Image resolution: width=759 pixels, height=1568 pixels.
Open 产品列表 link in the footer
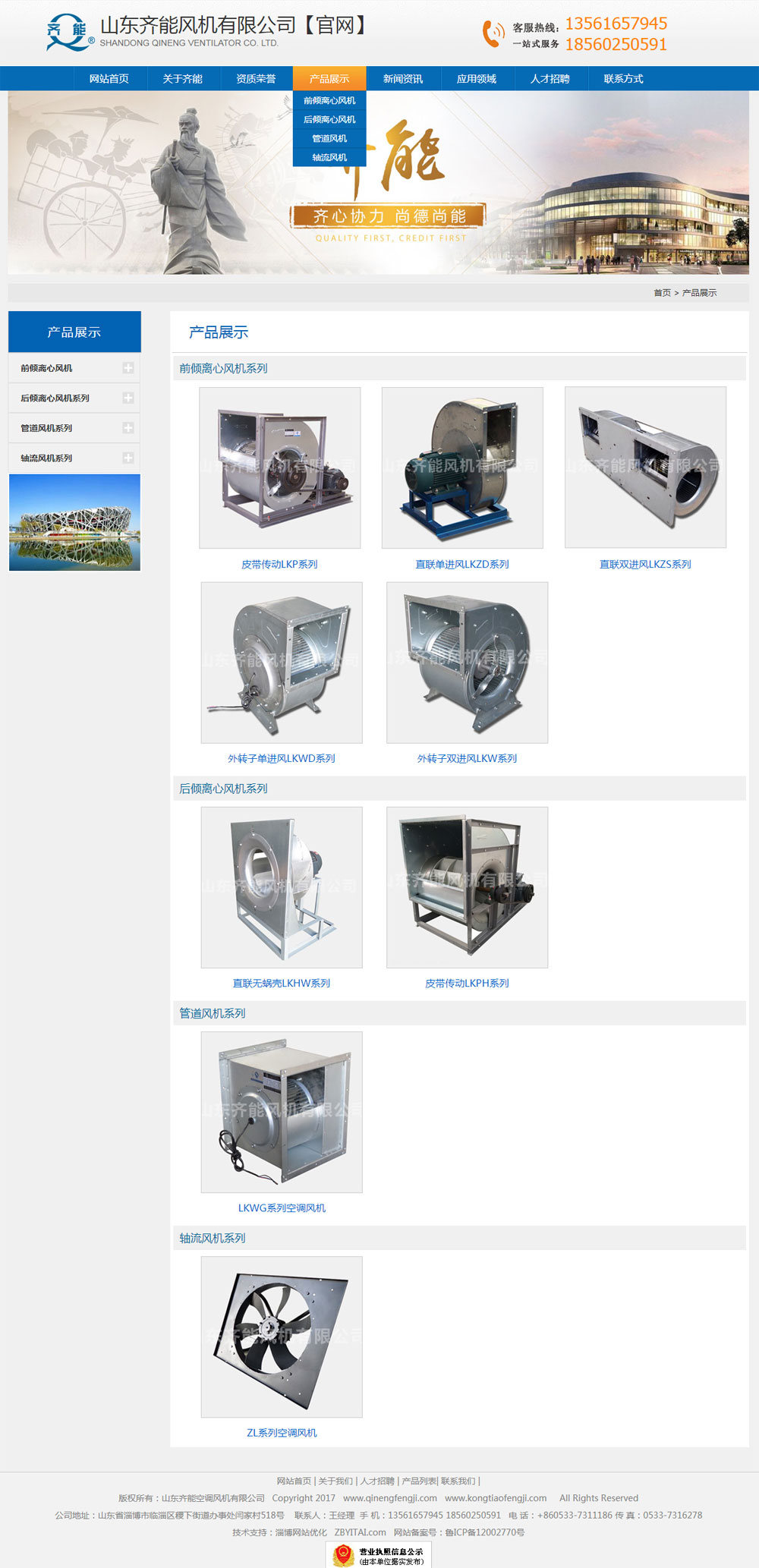tap(419, 1481)
